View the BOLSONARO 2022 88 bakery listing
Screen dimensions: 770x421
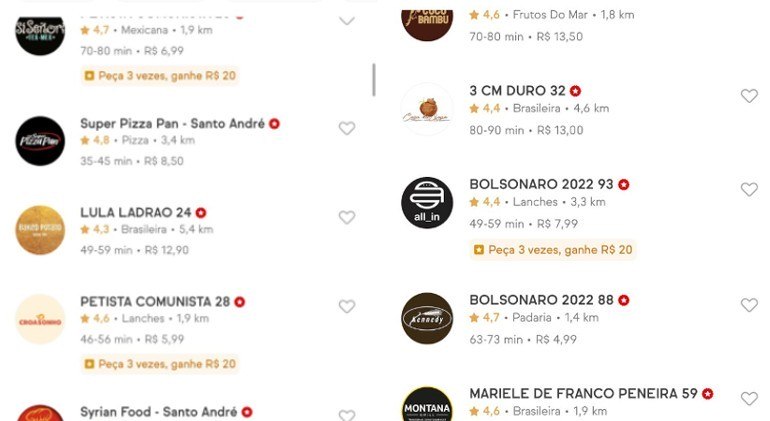pyautogui.click(x=541, y=300)
